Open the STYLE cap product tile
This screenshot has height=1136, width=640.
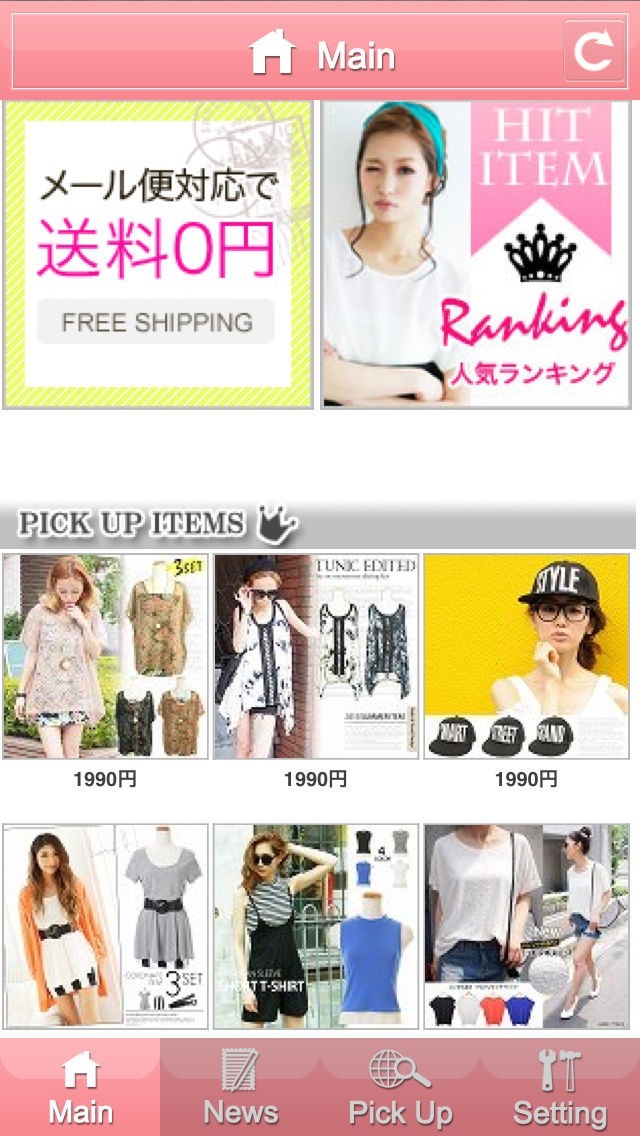point(527,656)
